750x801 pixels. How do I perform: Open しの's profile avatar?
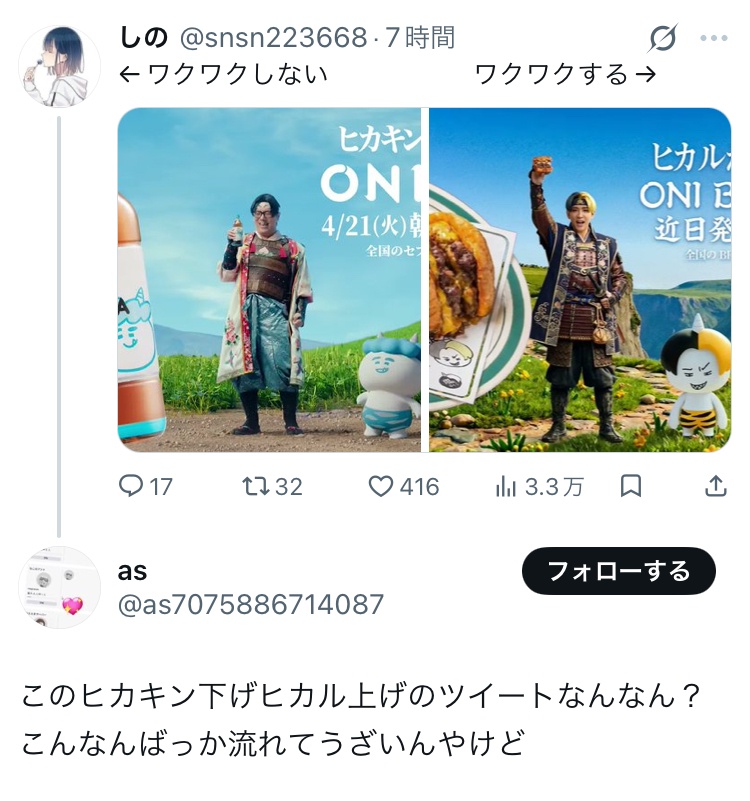60,66
